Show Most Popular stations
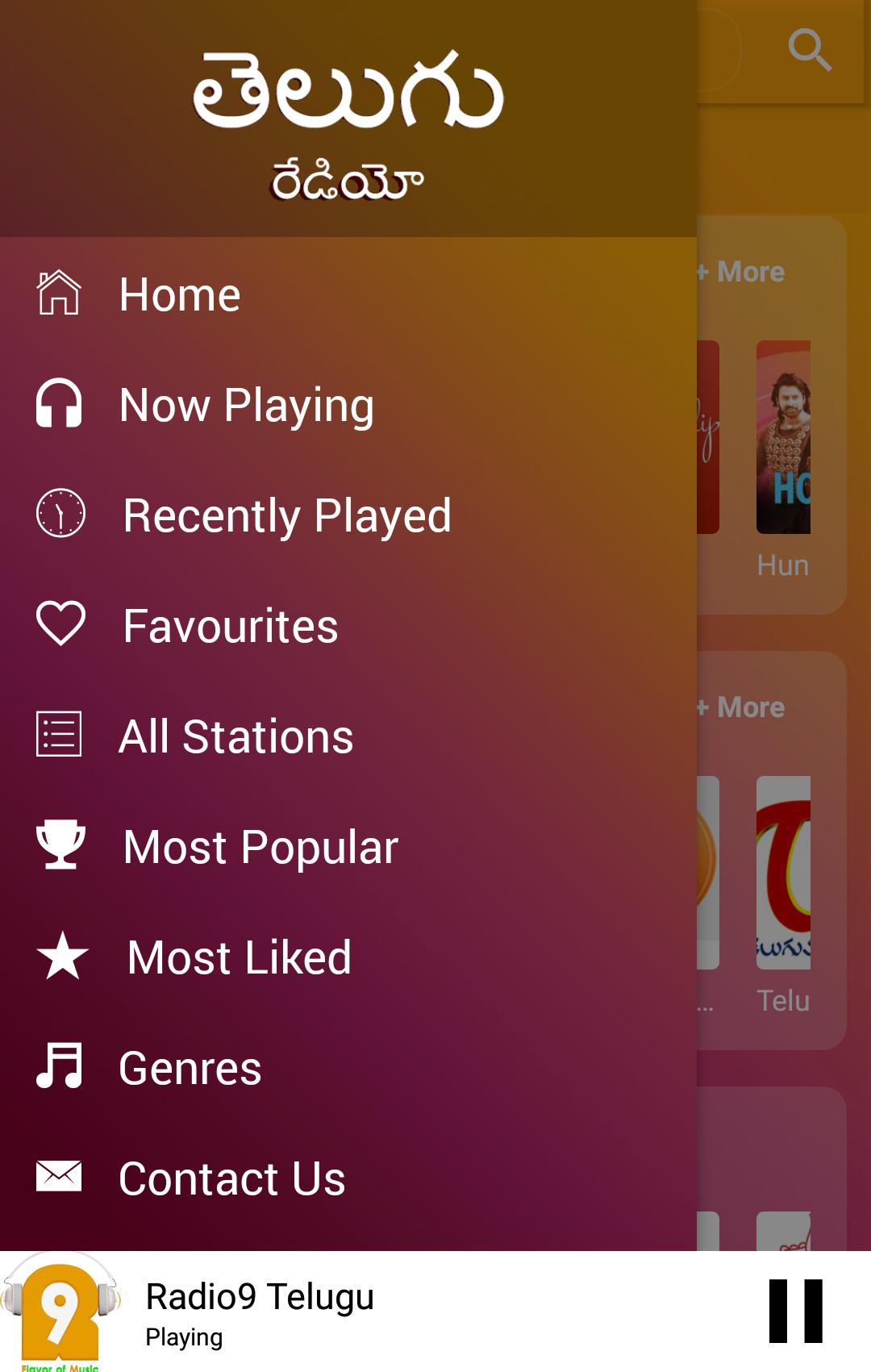 click(x=260, y=847)
